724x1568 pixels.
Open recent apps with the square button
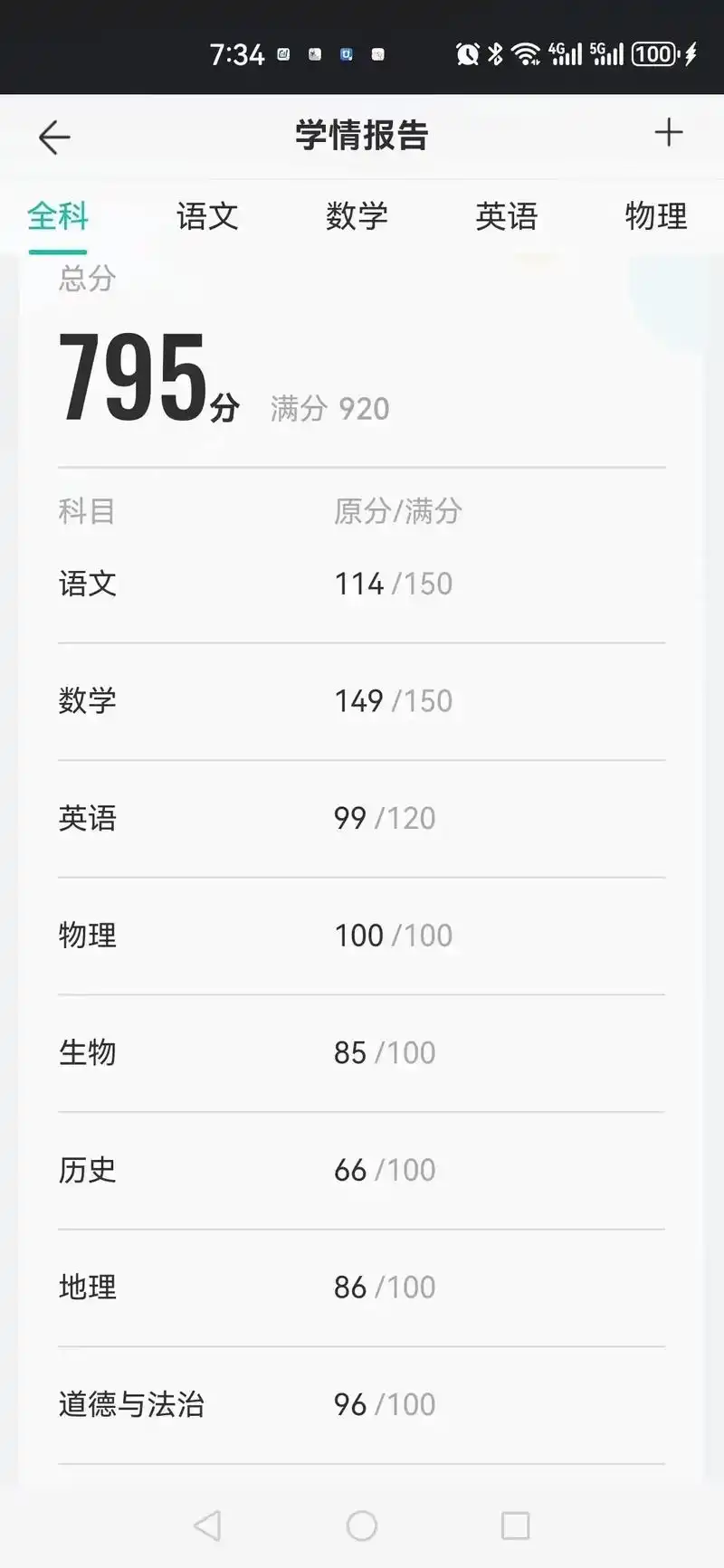tap(515, 1525)
